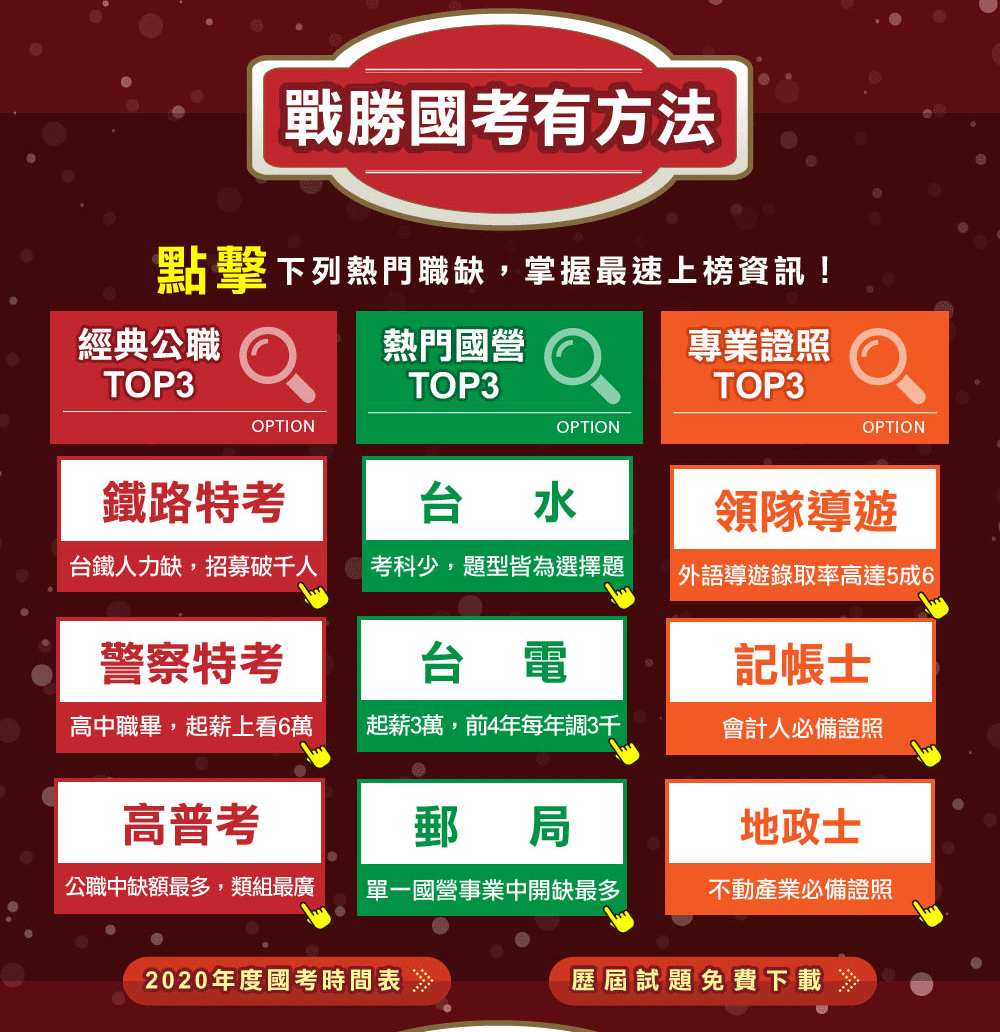
Task: Open the 台水 state-enterprise card
Action: 497,524
